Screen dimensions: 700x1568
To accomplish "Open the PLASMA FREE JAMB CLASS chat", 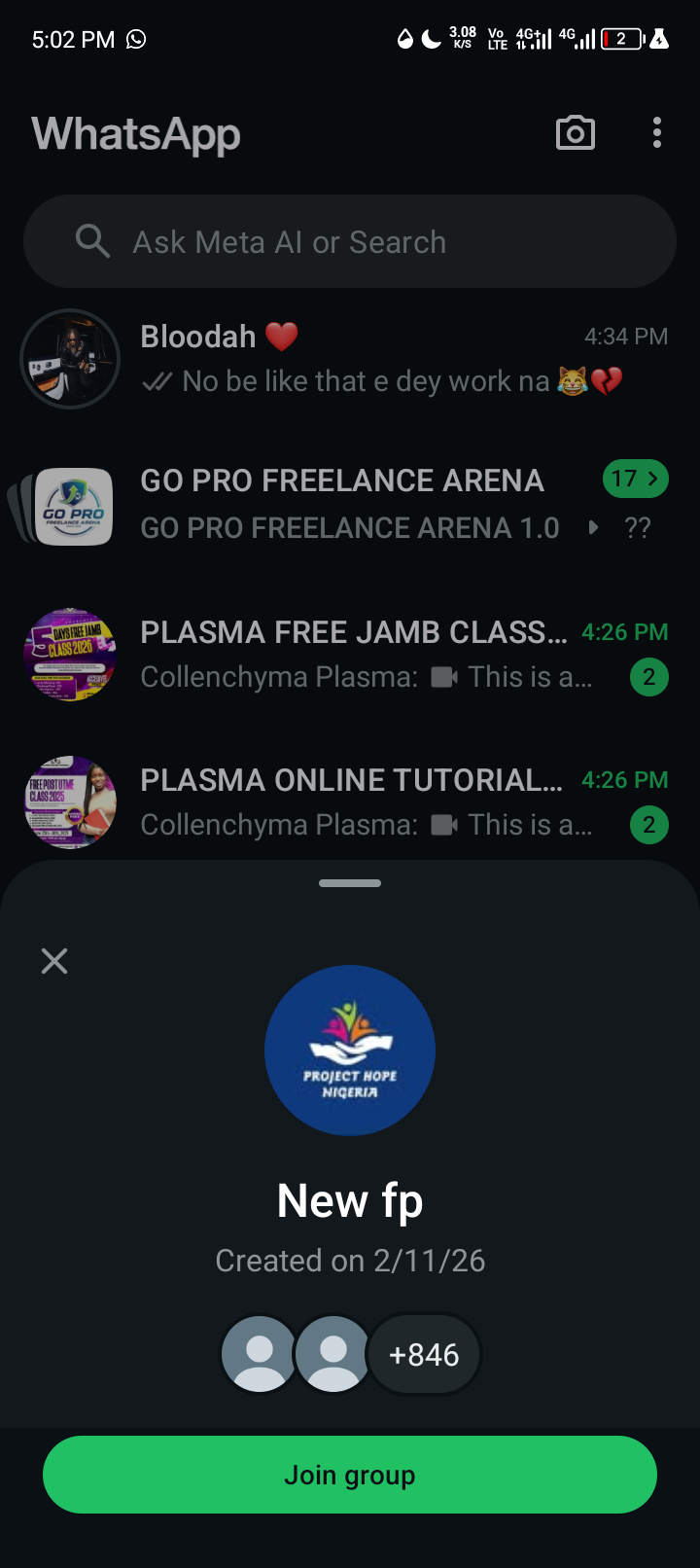I will coord(369,654).
